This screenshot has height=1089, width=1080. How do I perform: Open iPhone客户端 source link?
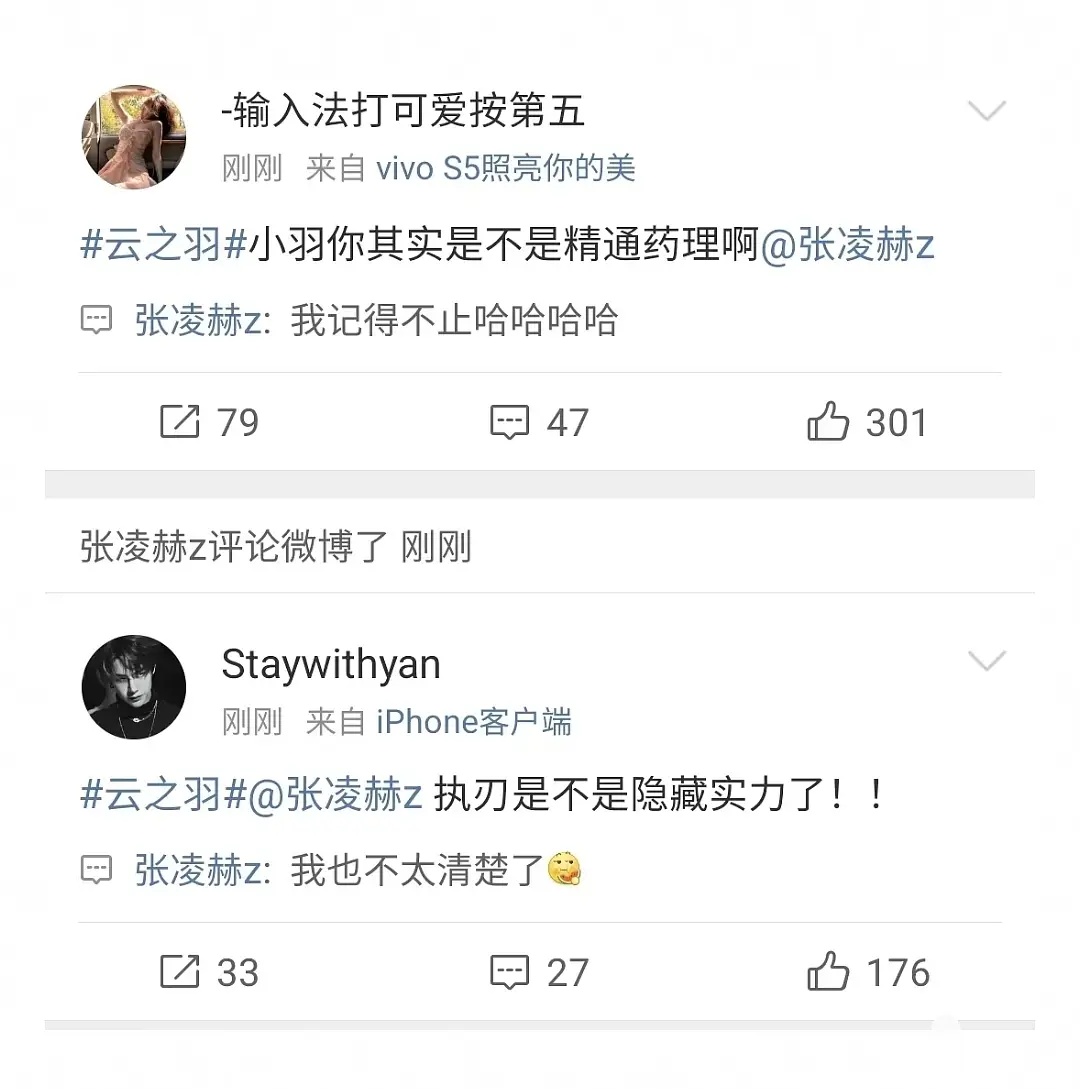coord(473,721)
